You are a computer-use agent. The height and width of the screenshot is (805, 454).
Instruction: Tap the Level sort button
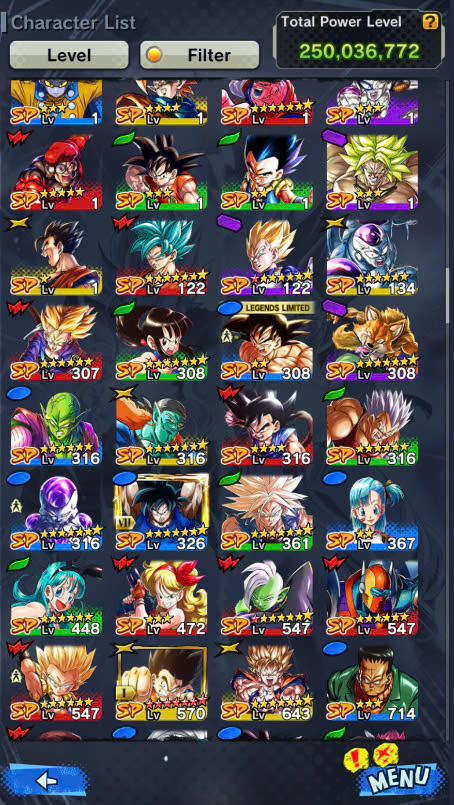(69, 55)
